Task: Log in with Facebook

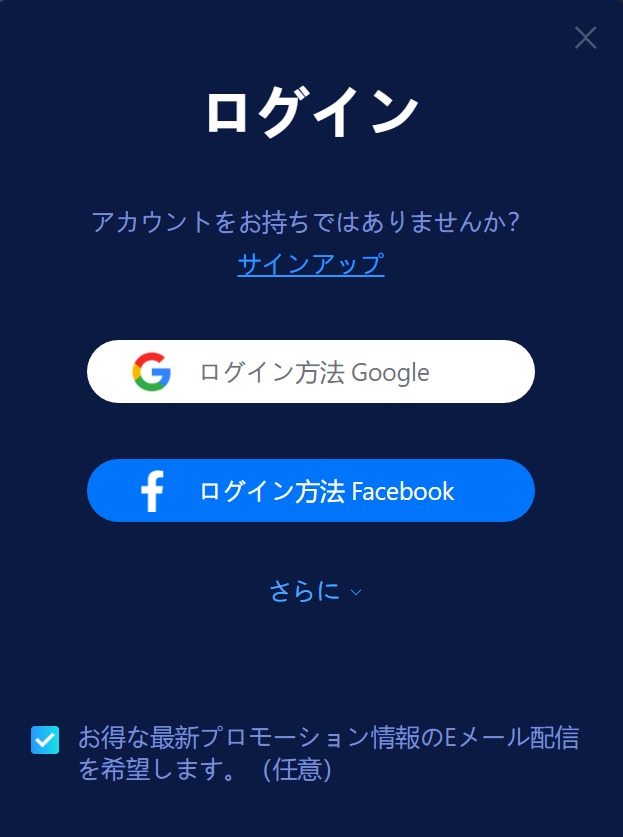Action: [x=311, y=491]
